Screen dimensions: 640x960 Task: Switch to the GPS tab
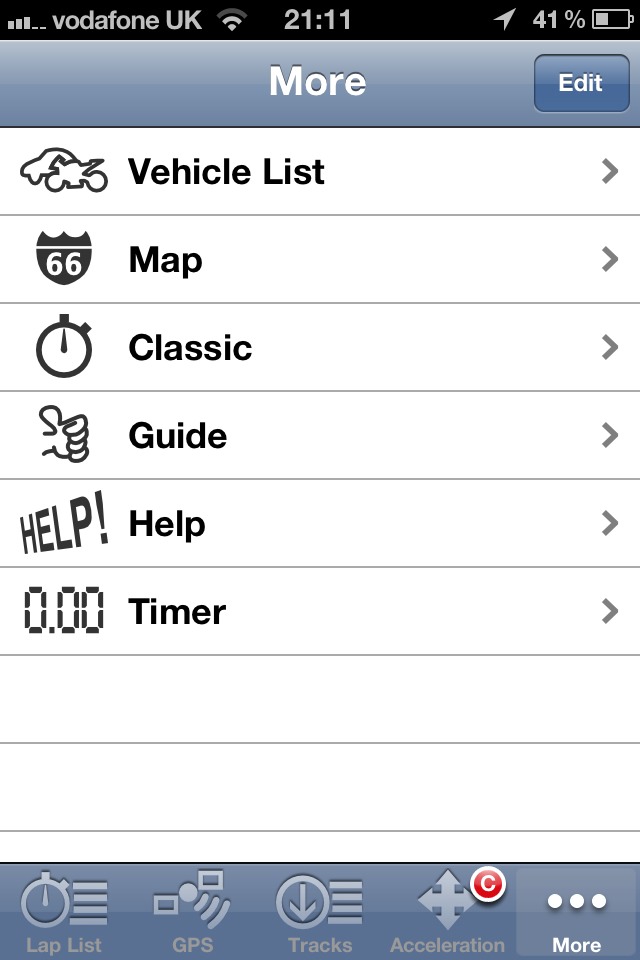click(x=192, y=912)
